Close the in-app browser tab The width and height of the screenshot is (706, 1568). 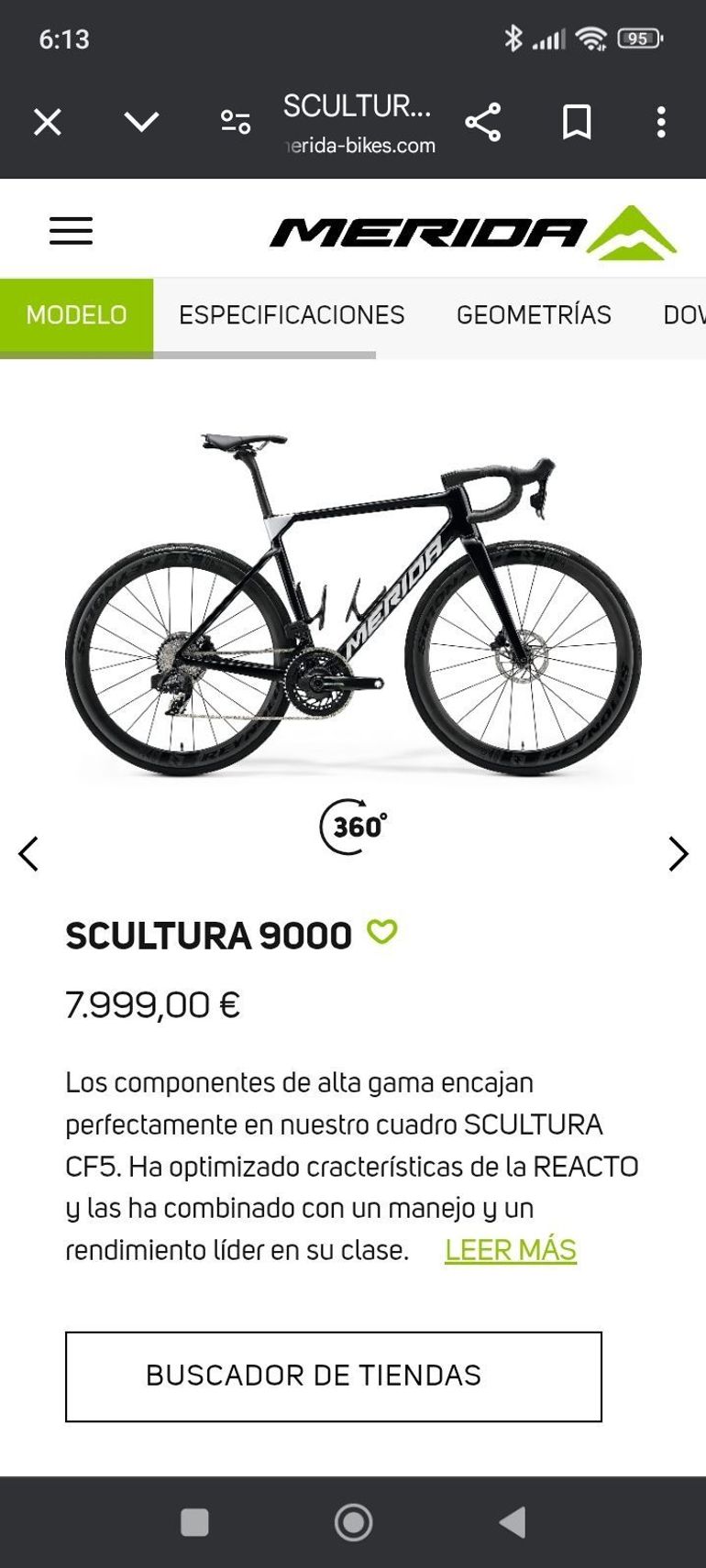(48, 122)
